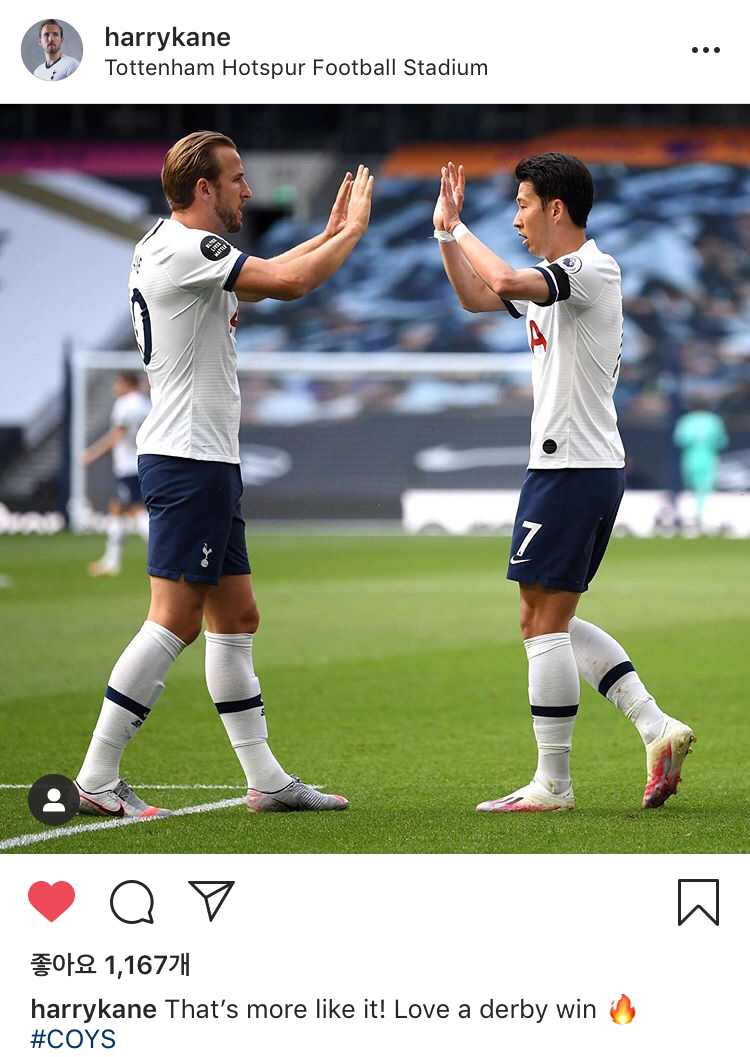Tap harrykane's name in the caption
The image size is (750, 1057).
tap(94, 1009)
